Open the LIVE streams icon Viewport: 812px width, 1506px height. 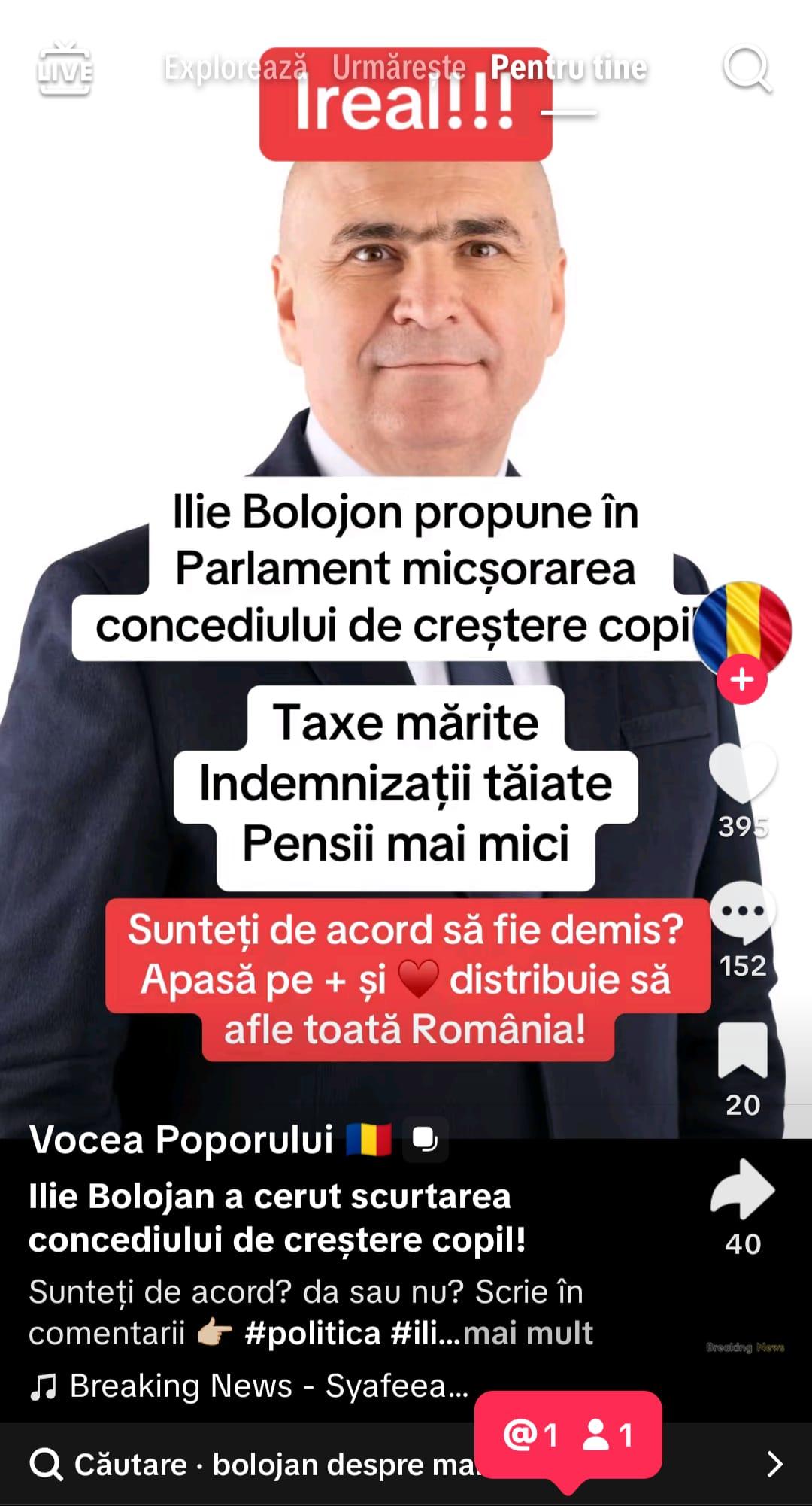65,69
